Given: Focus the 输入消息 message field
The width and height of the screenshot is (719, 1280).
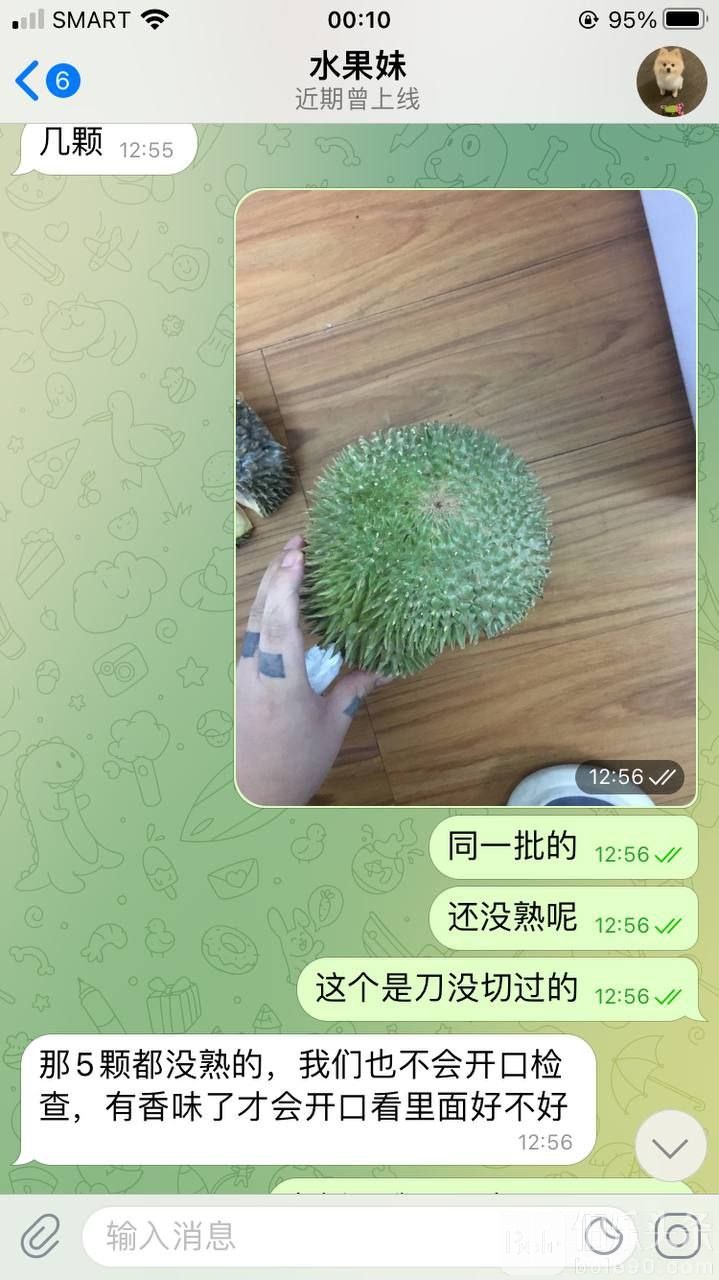Looking at the screenshot, I should pyautogui.click(x=330, y=1237).
